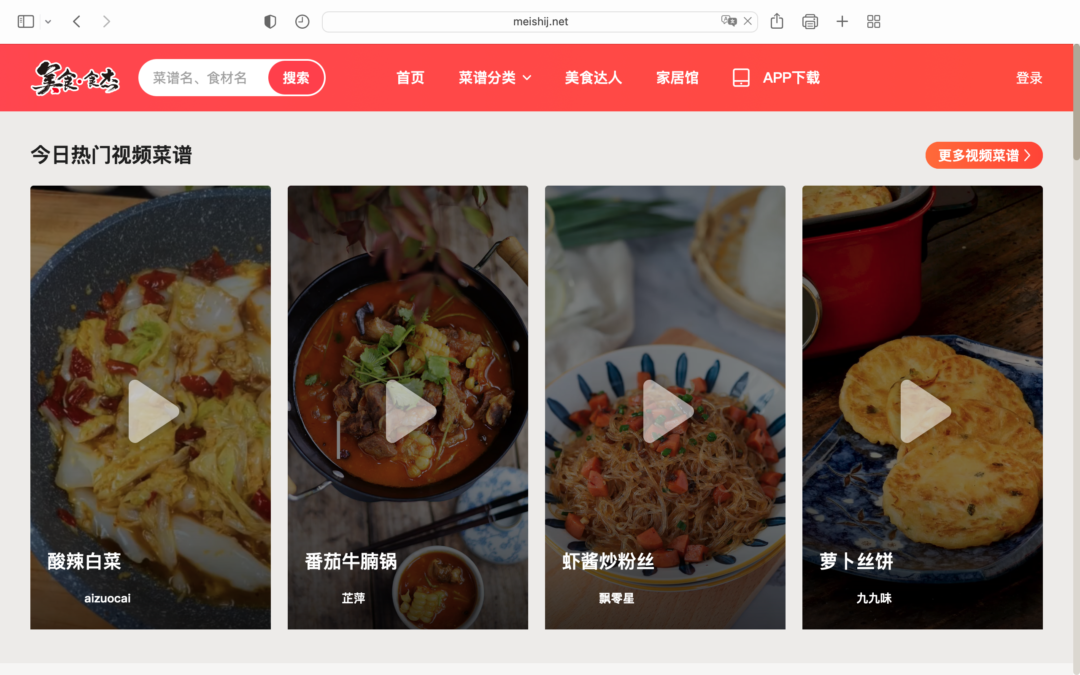Image resolution: width=1080 pixels, height=675 pixels.
Task: Play the 酸辣白菜 recipe video
Action: pyautogui.click(x=152, y=411)
